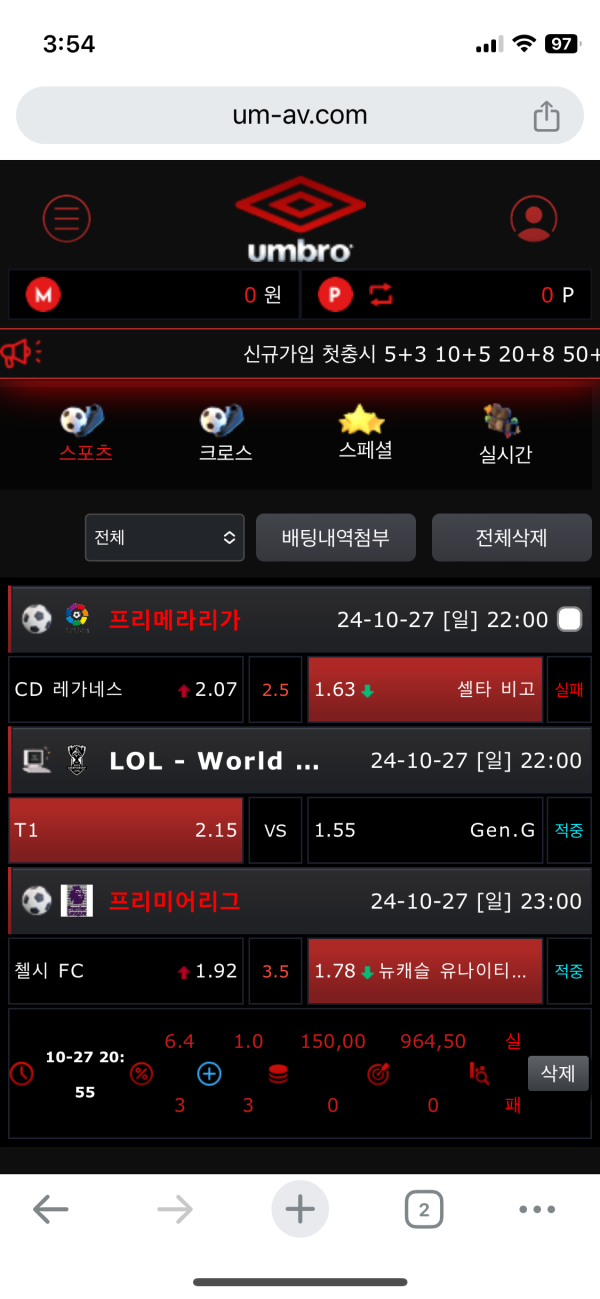Switch to the 크로스 tab
The height and width of the screenshot is (1299, 600).
coord(225,433)
